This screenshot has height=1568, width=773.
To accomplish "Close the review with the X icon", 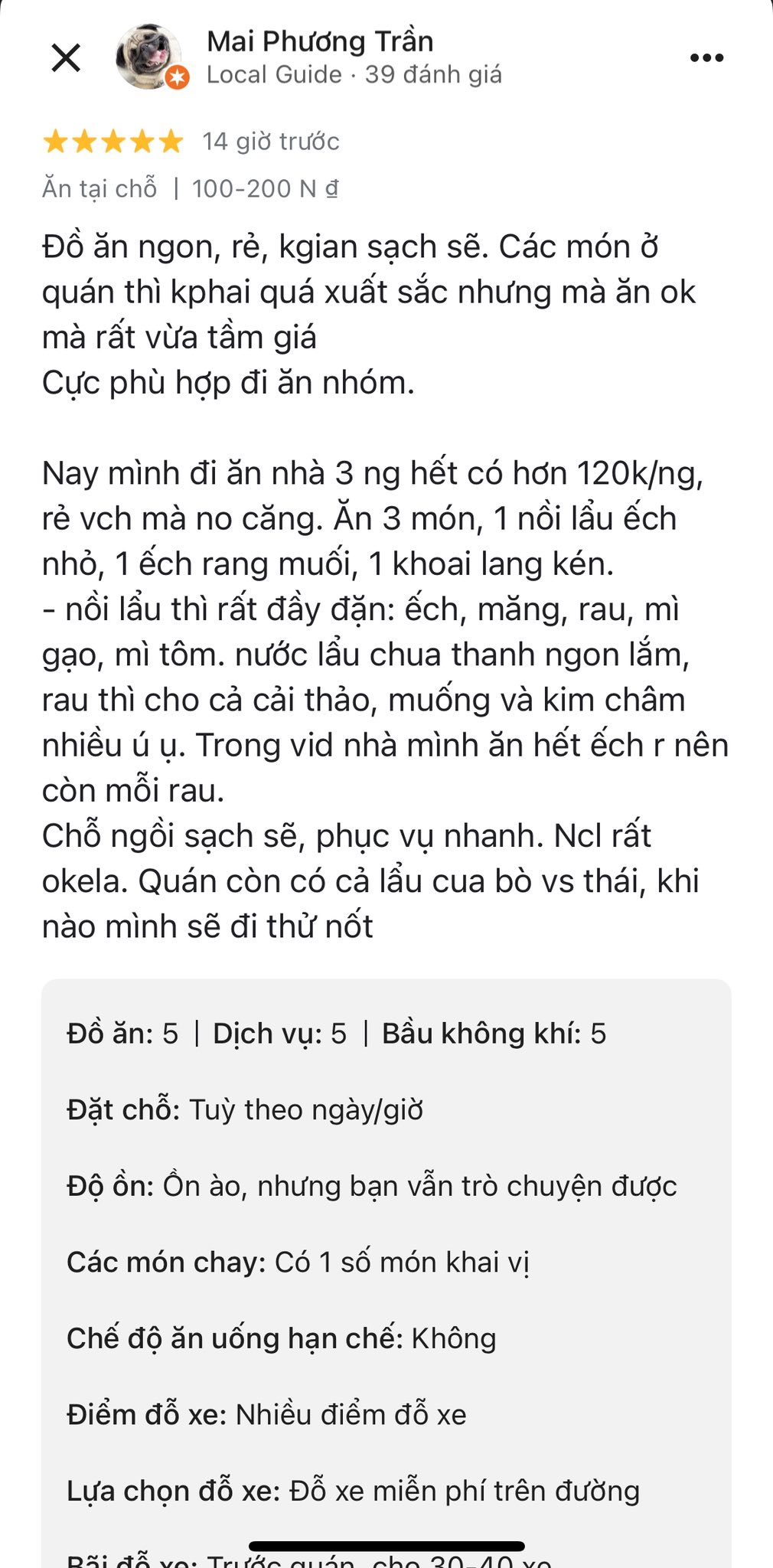I will [66, 57].
